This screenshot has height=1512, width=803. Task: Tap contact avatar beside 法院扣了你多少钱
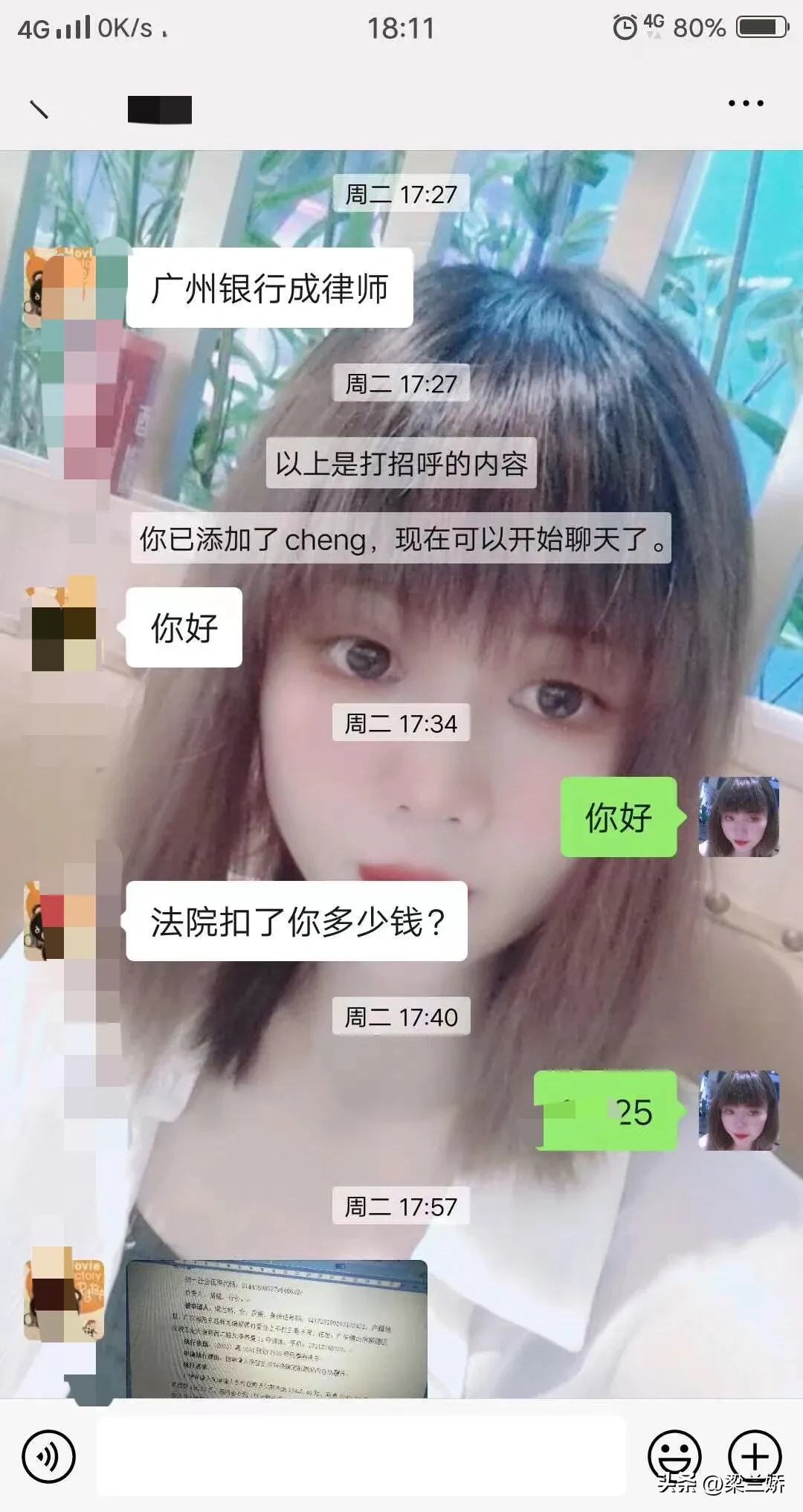[62, 921]
